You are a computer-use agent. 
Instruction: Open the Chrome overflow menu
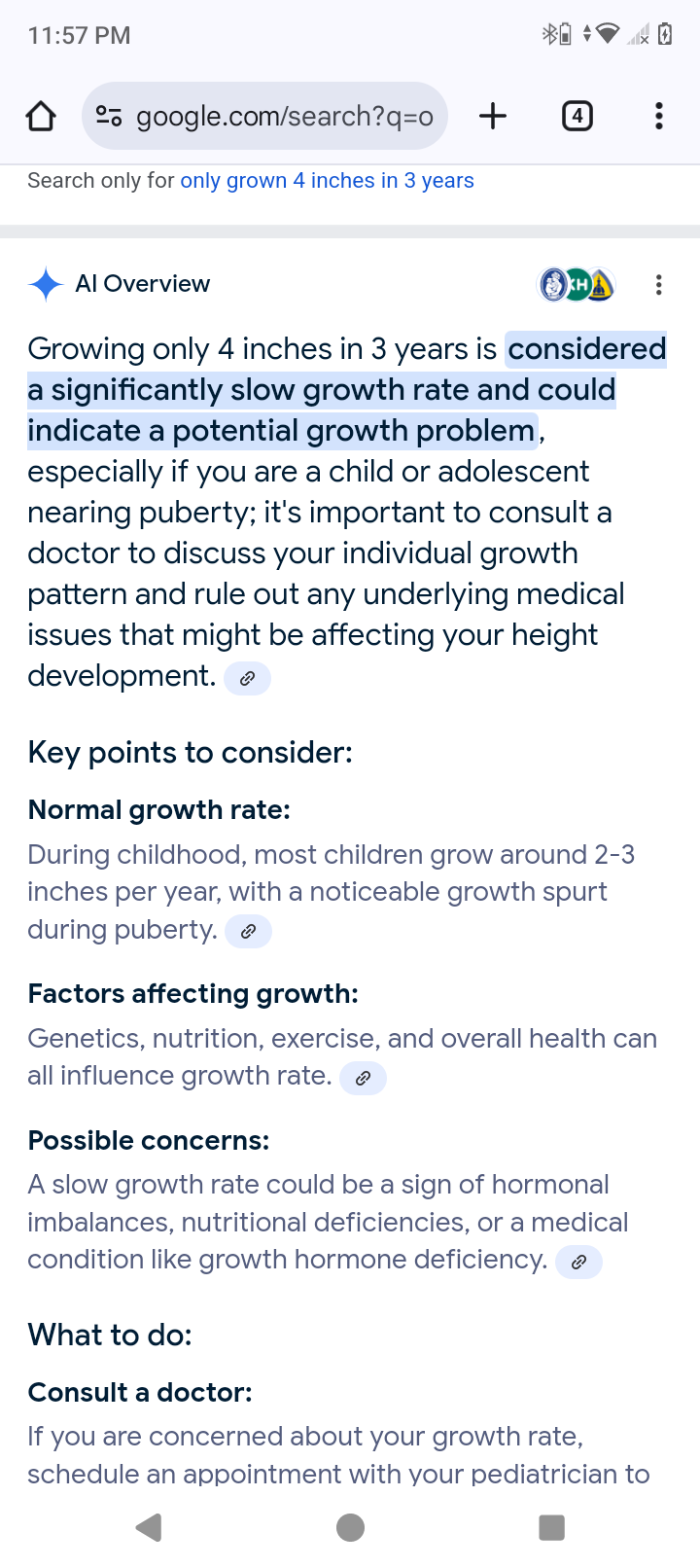[x=659, y=117]
